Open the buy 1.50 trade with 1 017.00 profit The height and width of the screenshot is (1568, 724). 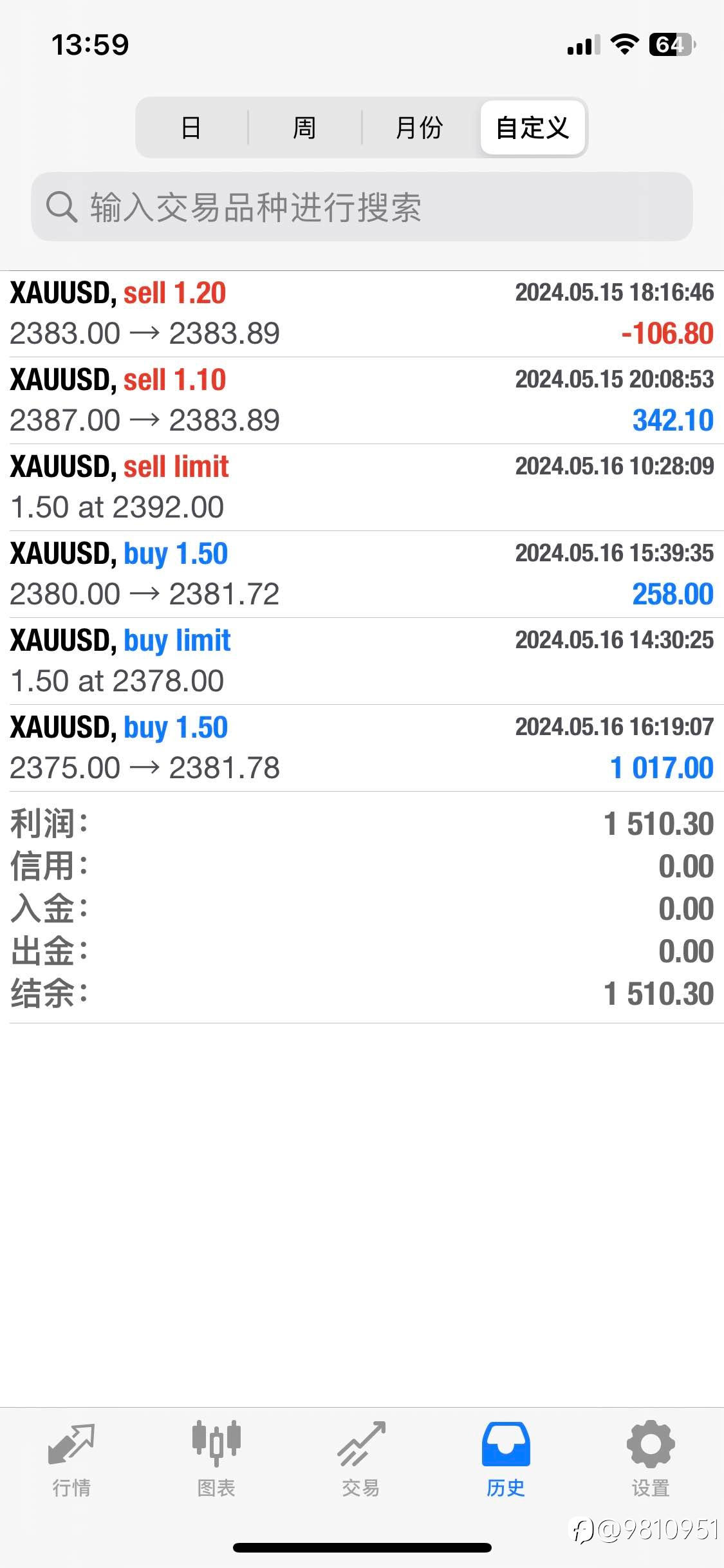(362, 749)
